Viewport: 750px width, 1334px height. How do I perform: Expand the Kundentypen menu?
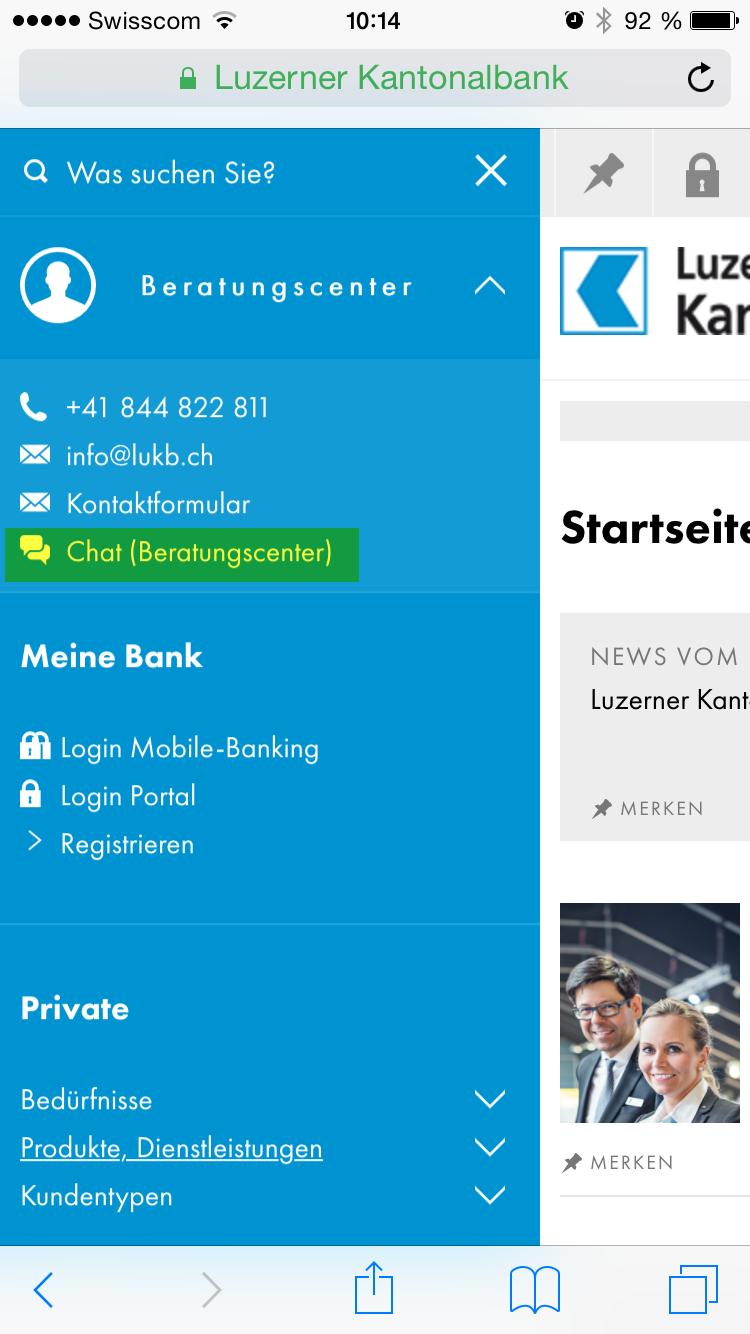click(x=489, y=1196)
